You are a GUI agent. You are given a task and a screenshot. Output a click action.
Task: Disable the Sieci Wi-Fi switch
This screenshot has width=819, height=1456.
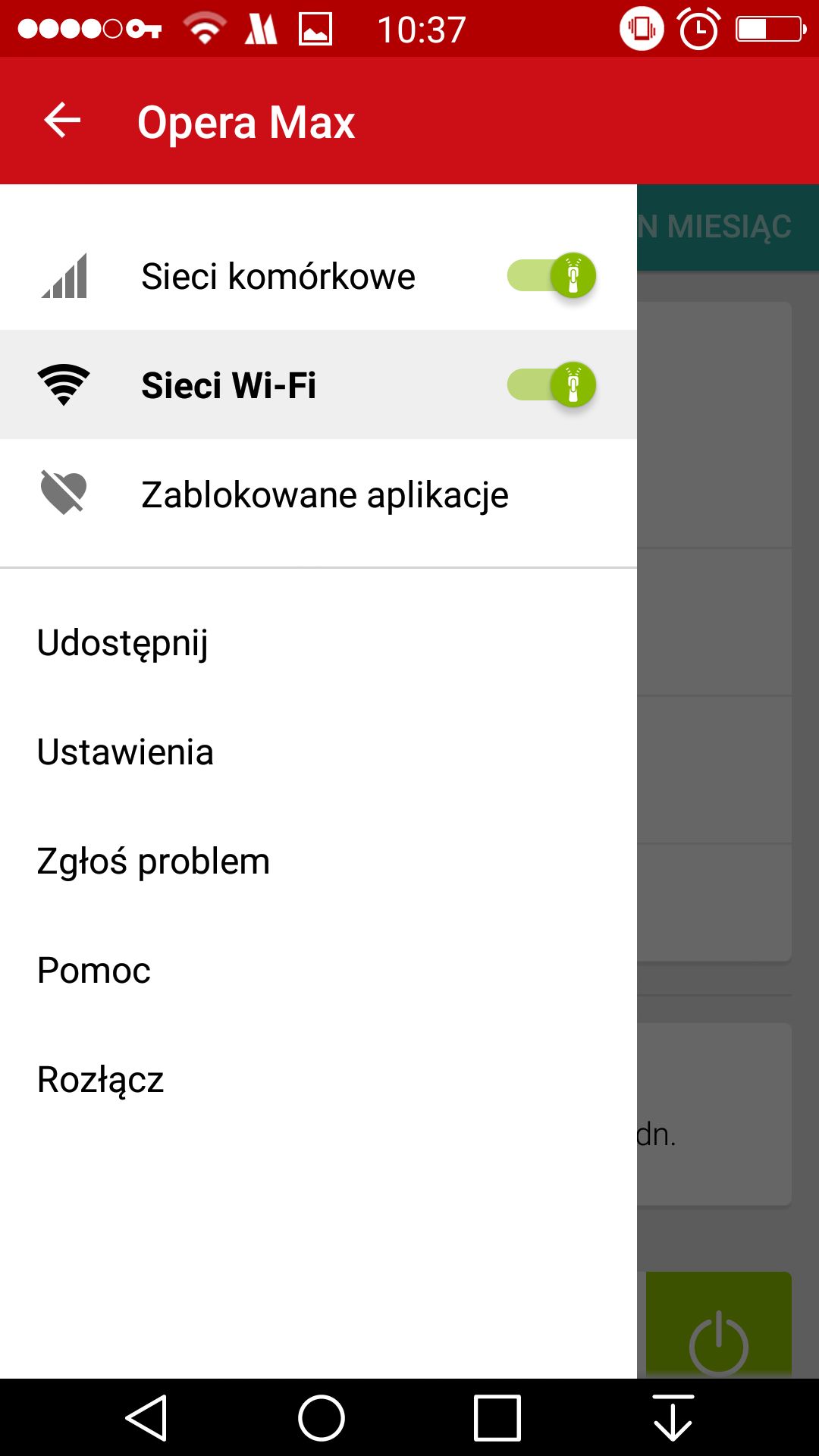point(551,384)
